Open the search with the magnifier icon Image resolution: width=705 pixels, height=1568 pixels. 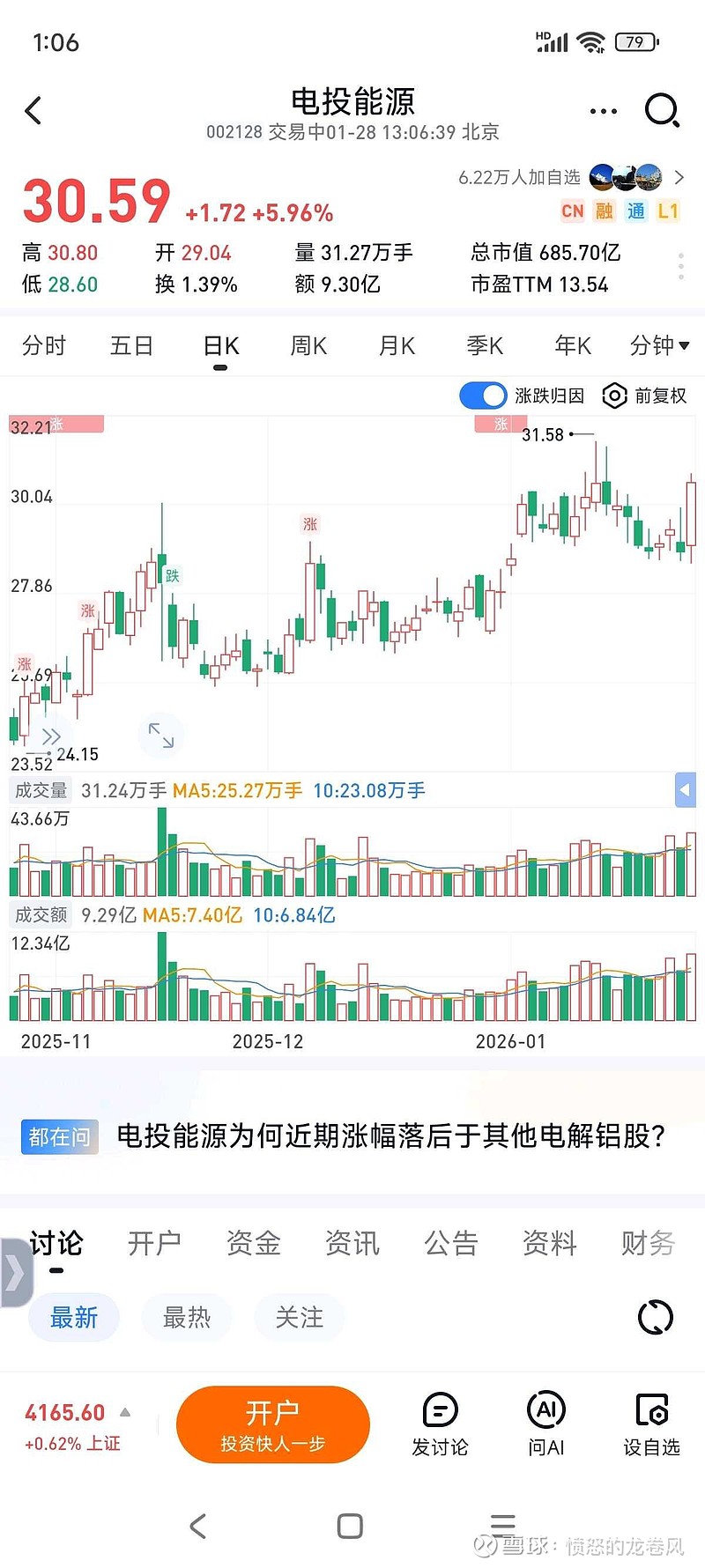pyautogui.click(x=660, y=110)
